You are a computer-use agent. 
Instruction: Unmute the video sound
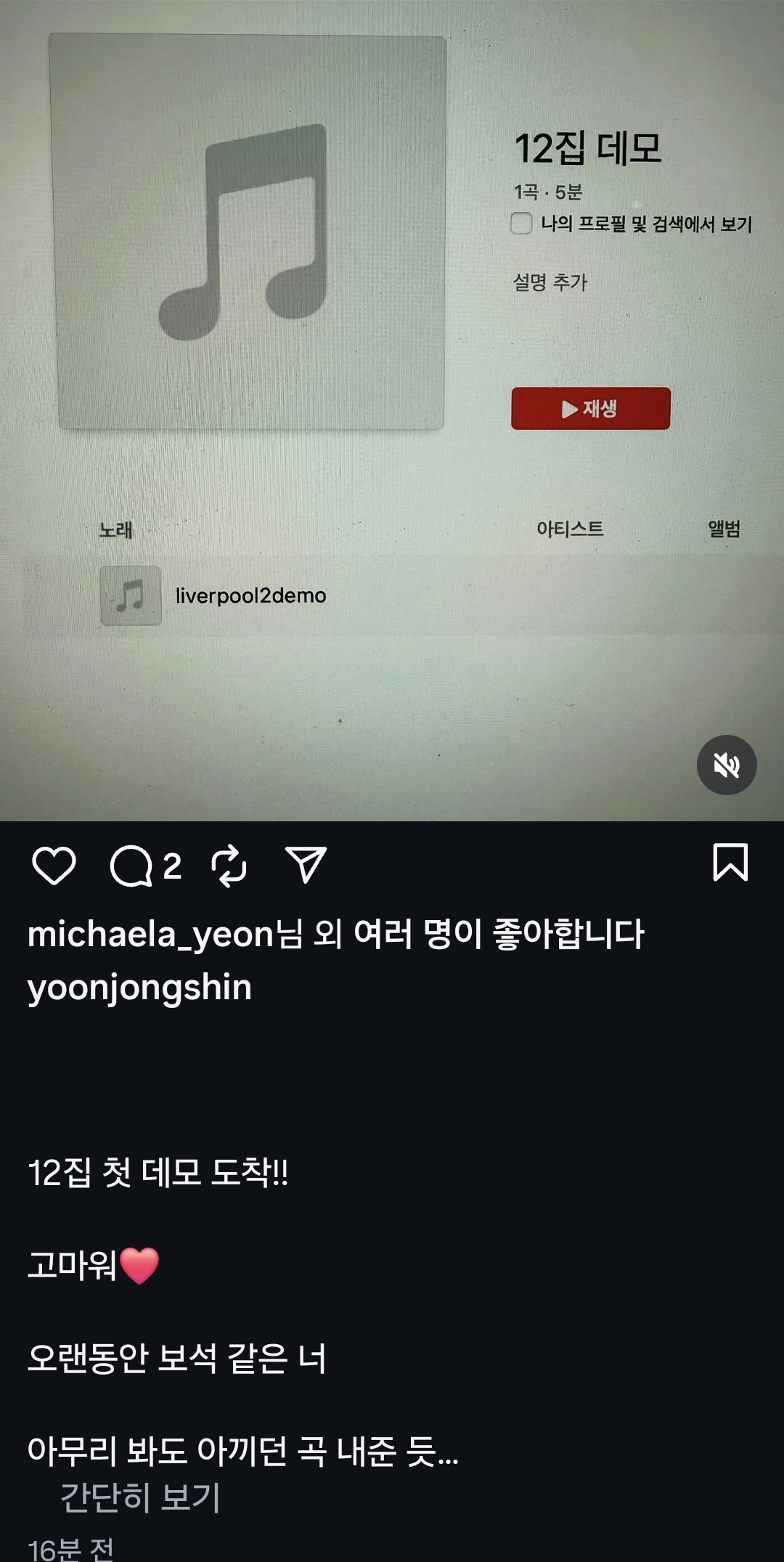click(x=727, y=765)
